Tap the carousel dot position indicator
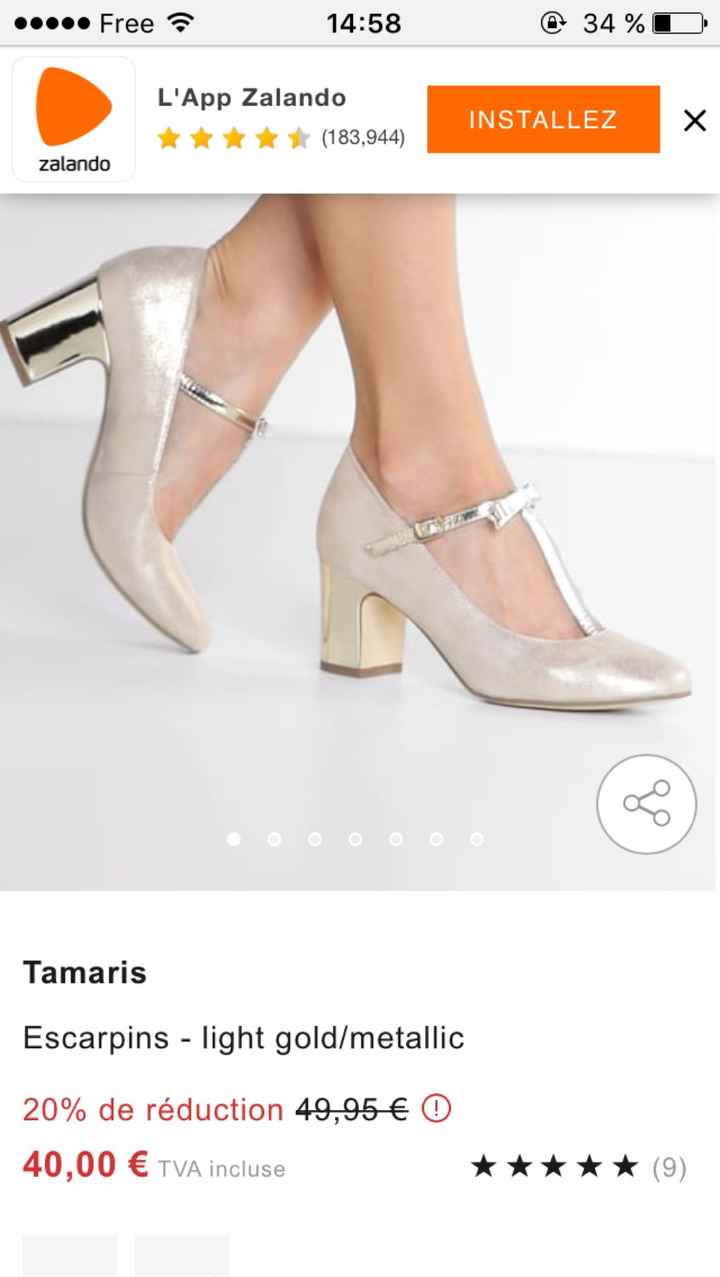The image size is (720, 1277). point(355,839)
